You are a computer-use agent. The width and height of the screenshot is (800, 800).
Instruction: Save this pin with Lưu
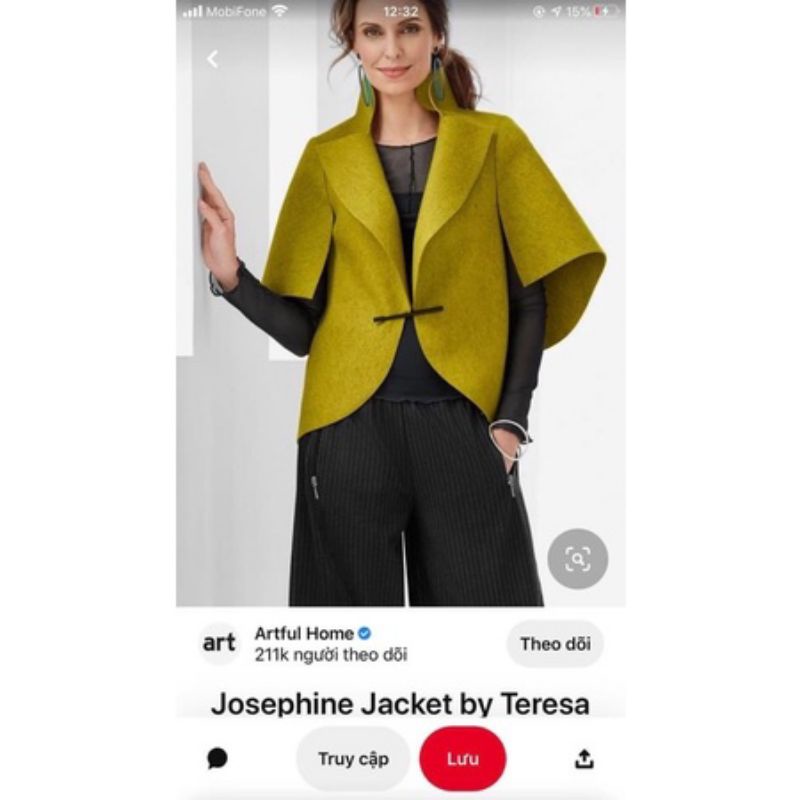pyautogui.click(x=462, y=758)
